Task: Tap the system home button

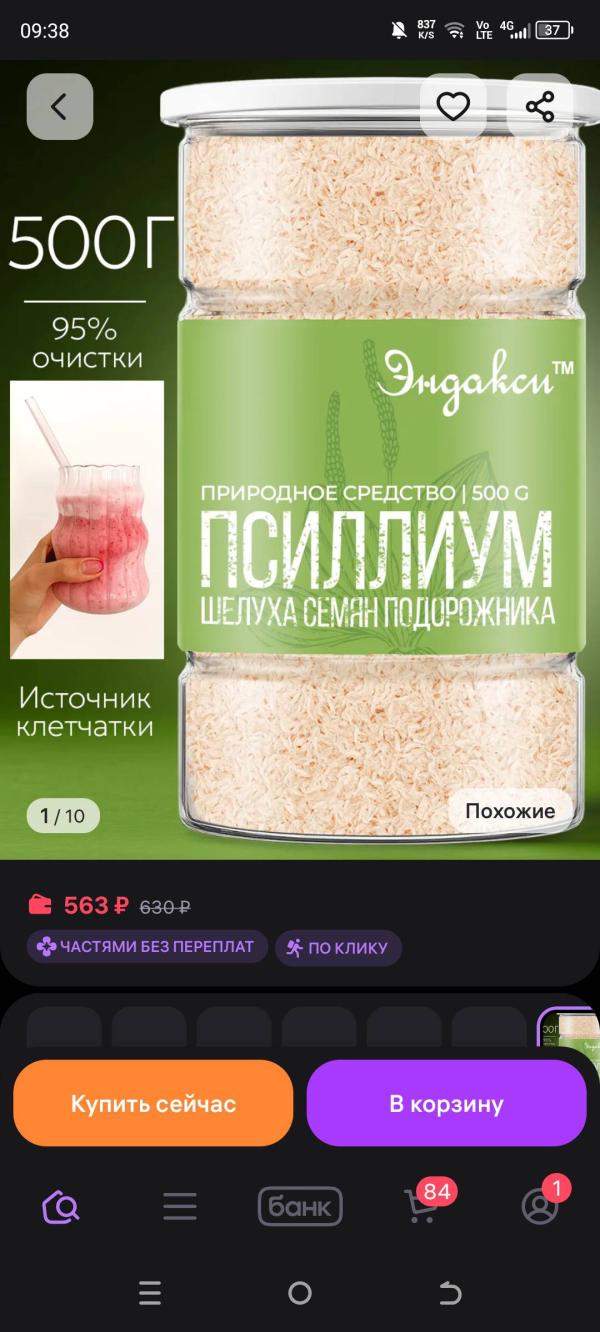Action: [x=300, y=1293]
